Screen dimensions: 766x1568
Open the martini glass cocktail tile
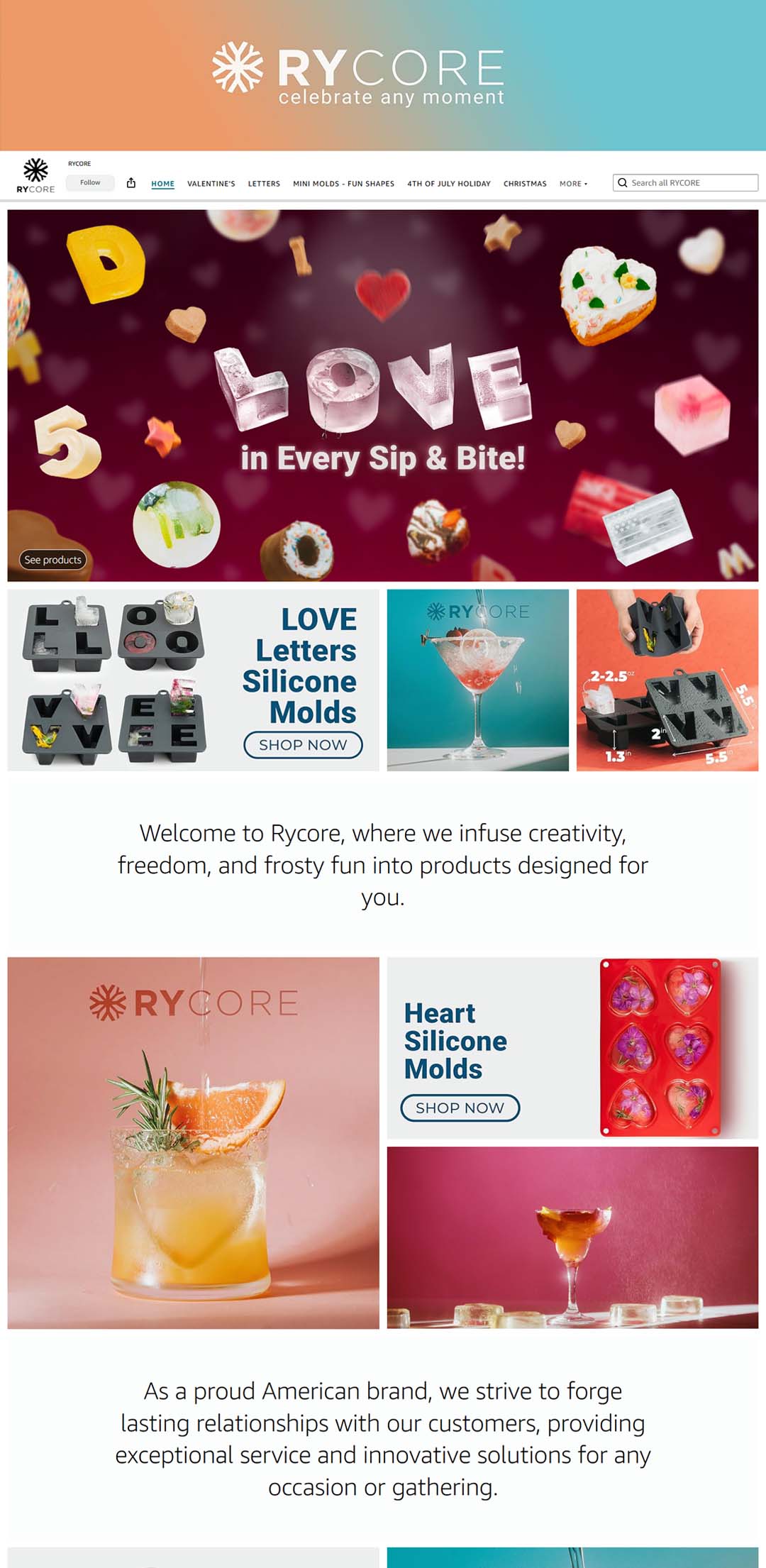[x=477, y=680]
